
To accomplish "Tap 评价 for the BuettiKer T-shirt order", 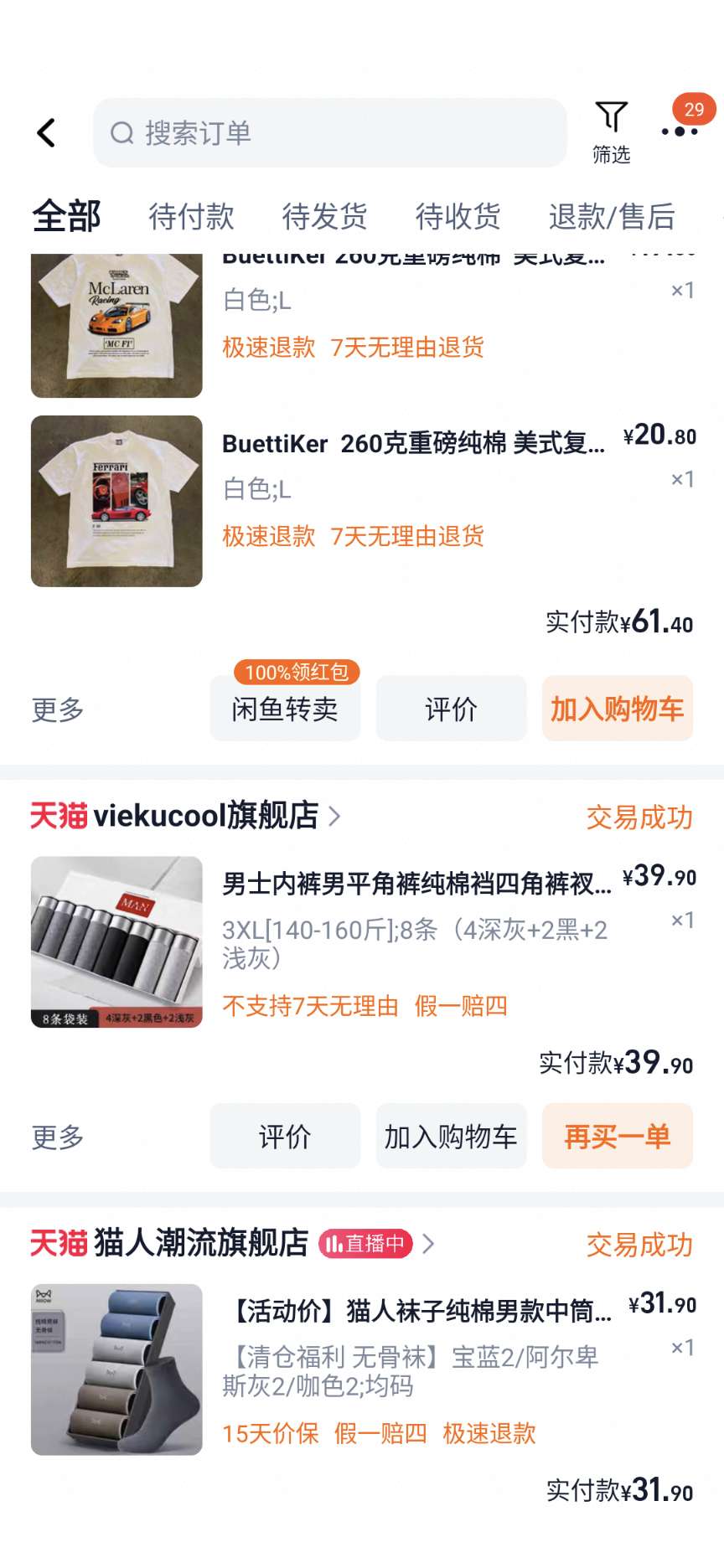I will 451,709.
